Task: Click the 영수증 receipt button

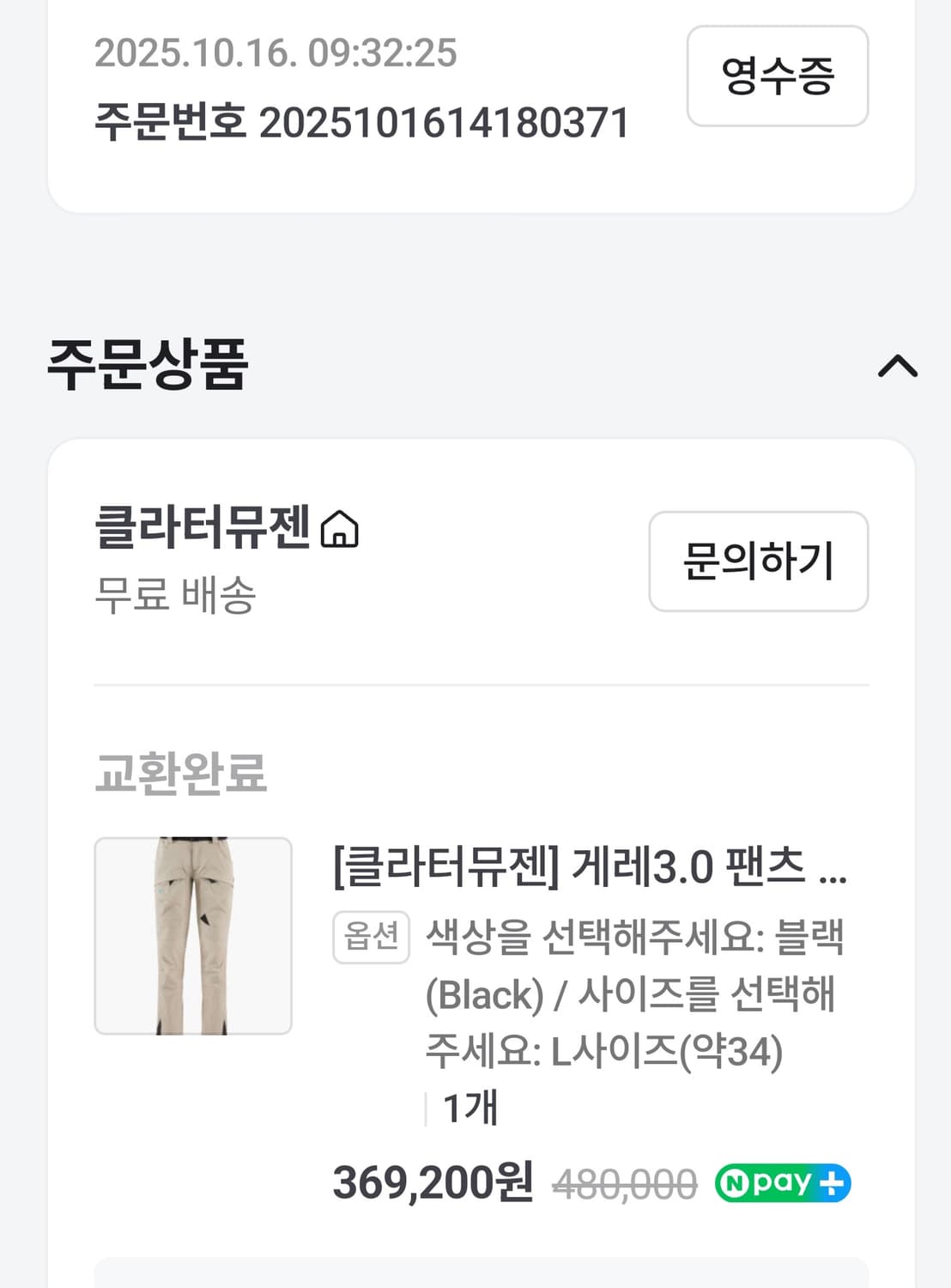Action: point(775,76)
